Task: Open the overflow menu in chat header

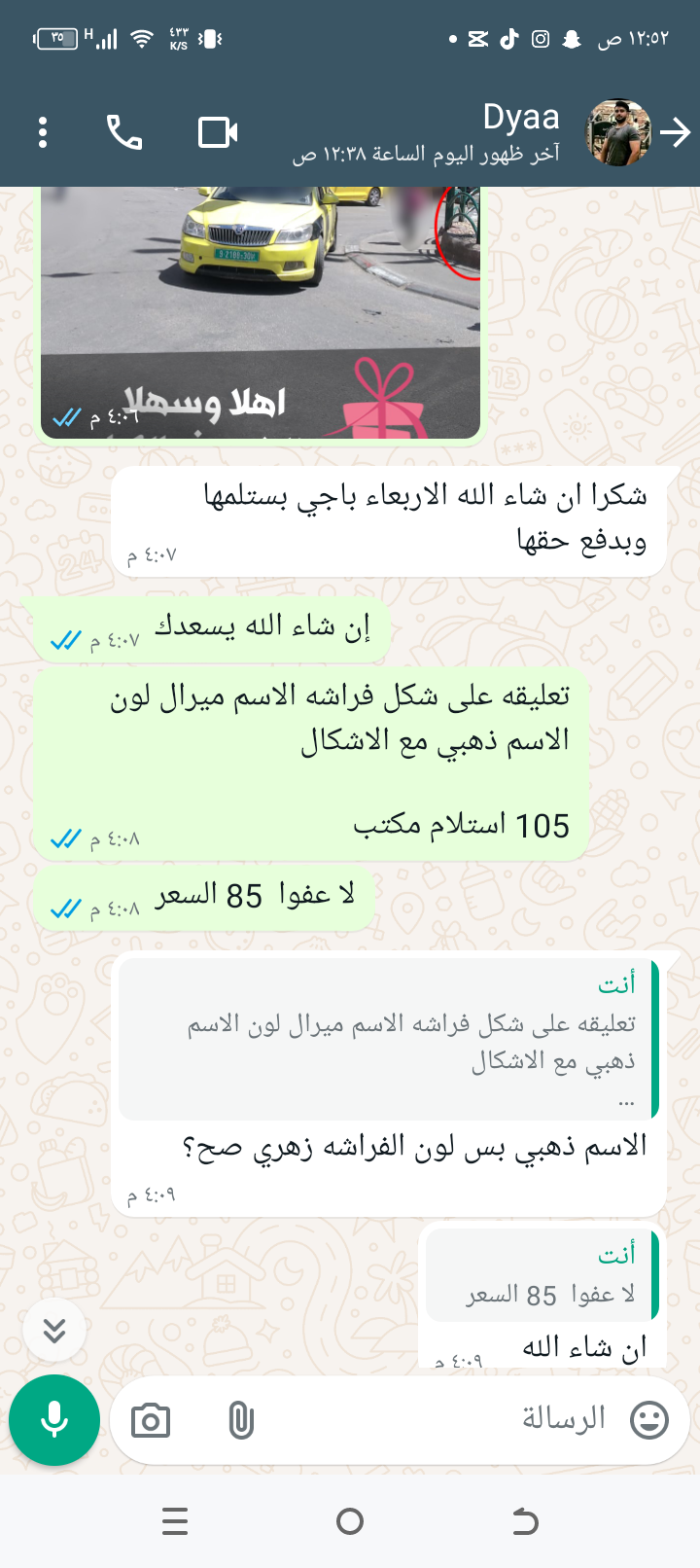Action: (x=43, y=132)
